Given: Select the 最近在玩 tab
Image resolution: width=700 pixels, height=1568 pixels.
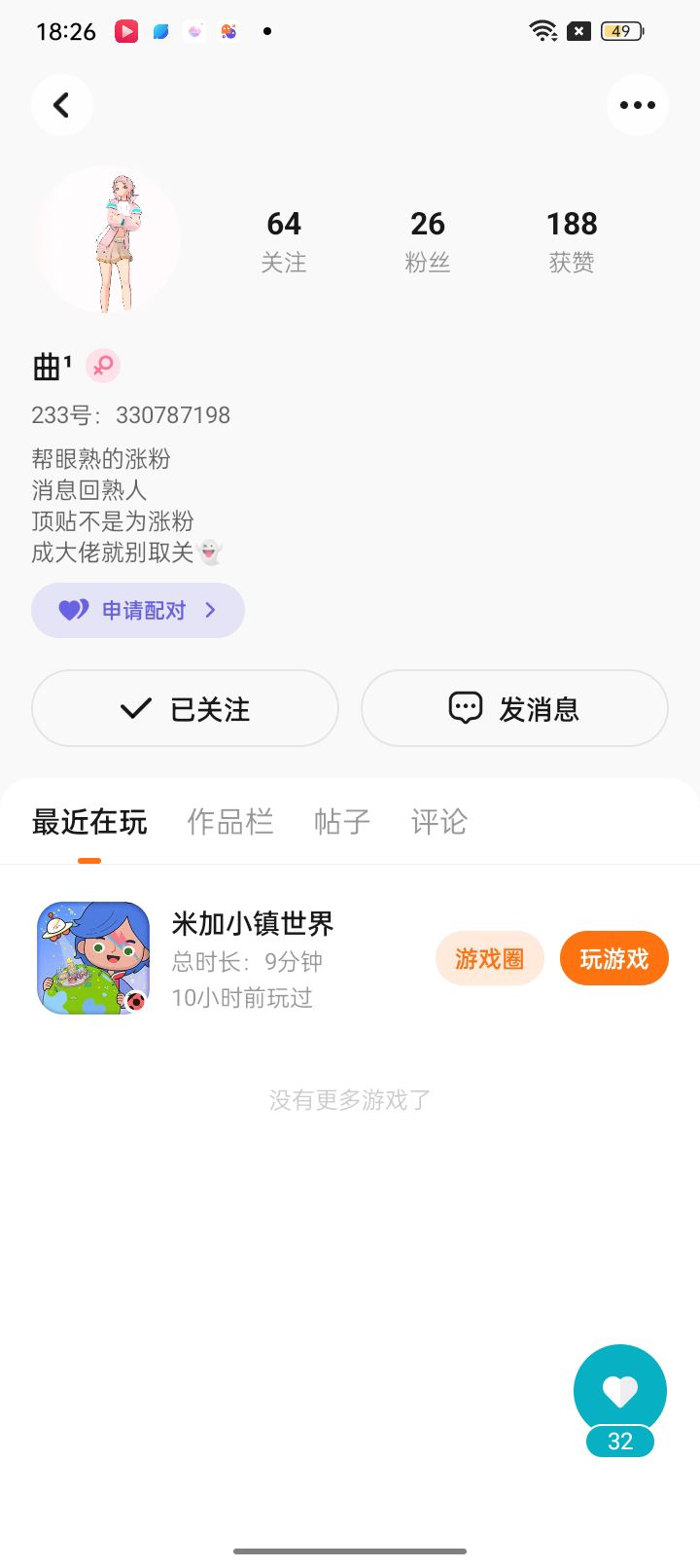Looking at the screenshot, I should (x=89, y=823).
